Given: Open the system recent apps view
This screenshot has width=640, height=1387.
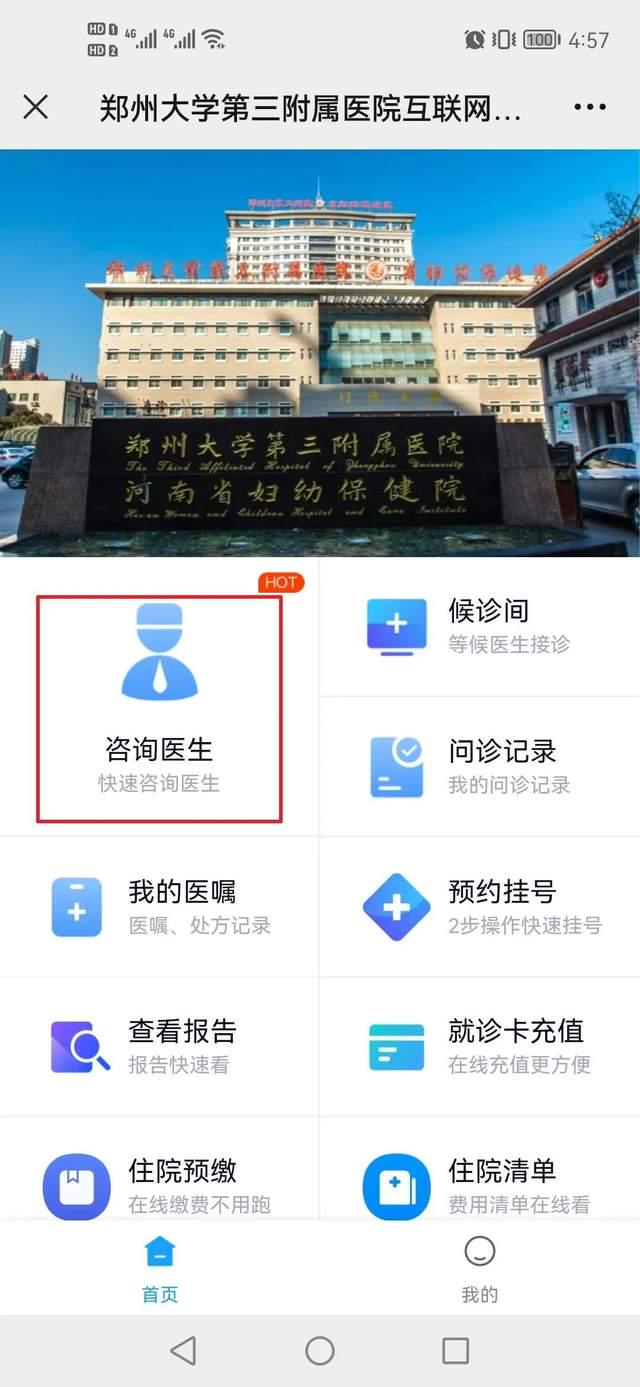Looking at the screenshot, I should tap(455, 1351).
